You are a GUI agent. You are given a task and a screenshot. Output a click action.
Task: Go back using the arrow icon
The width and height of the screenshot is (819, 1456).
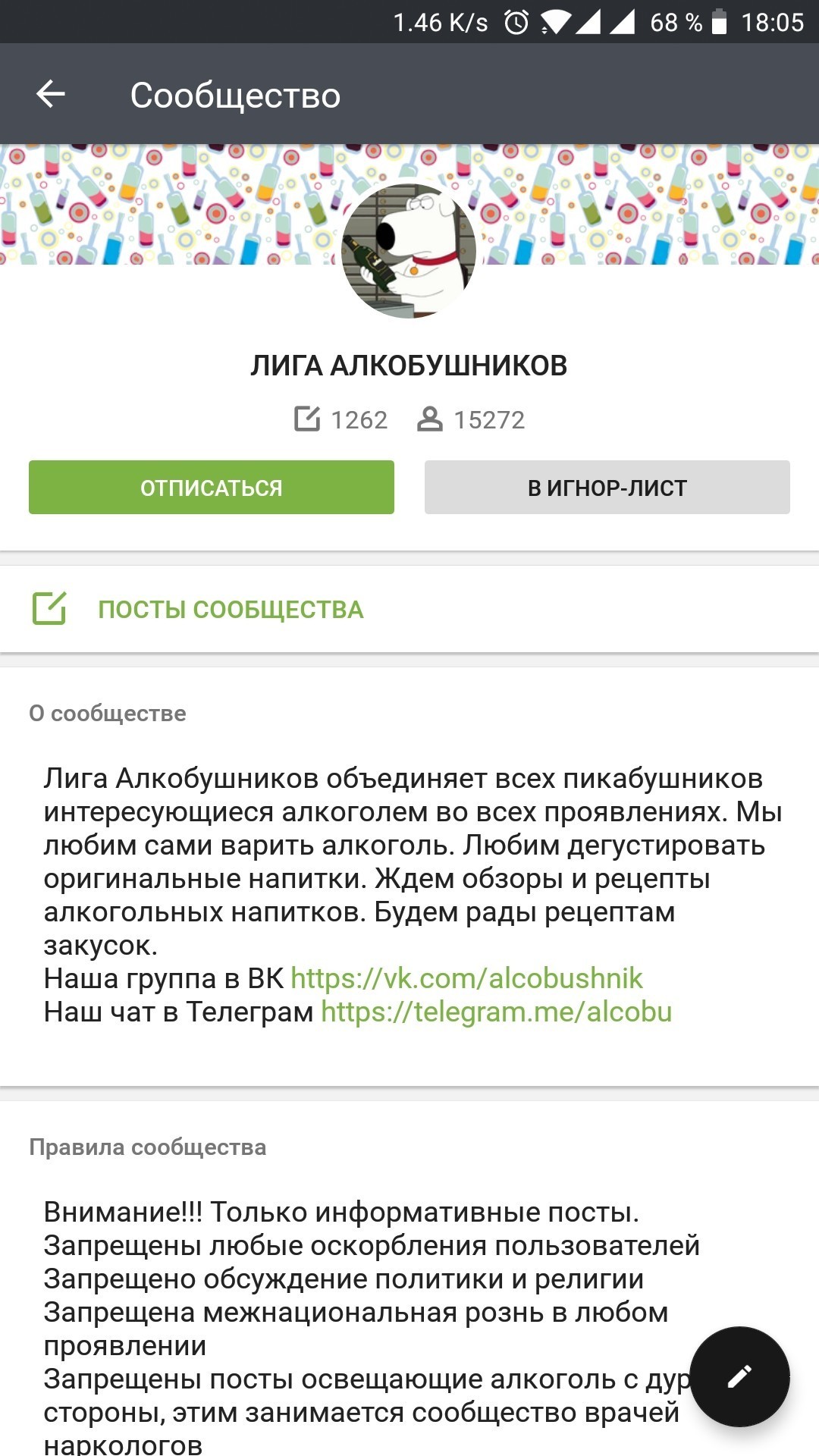point(51,95)
